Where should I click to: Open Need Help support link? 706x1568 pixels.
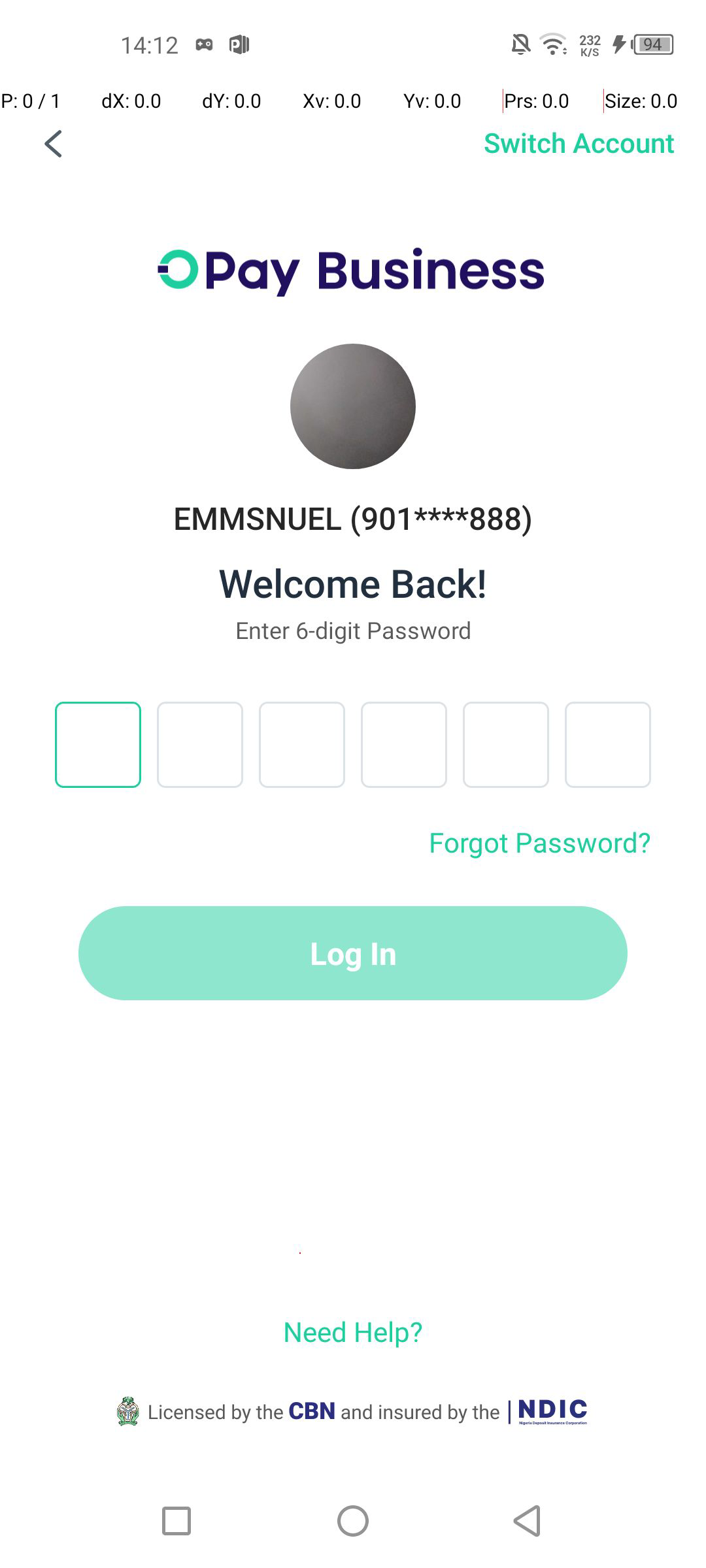[x=353, y=1332]
